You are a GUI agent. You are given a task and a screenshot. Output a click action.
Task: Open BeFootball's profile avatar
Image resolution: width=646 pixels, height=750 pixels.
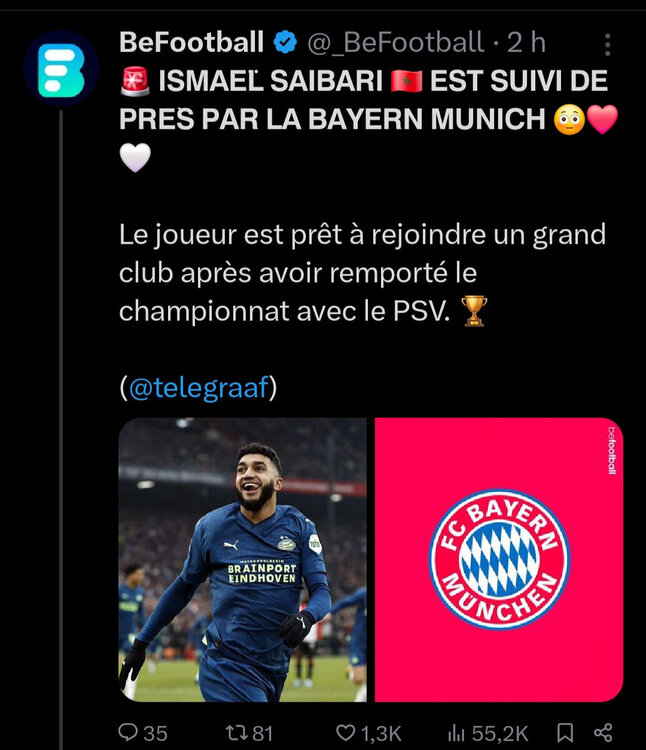tap(59, 68)
